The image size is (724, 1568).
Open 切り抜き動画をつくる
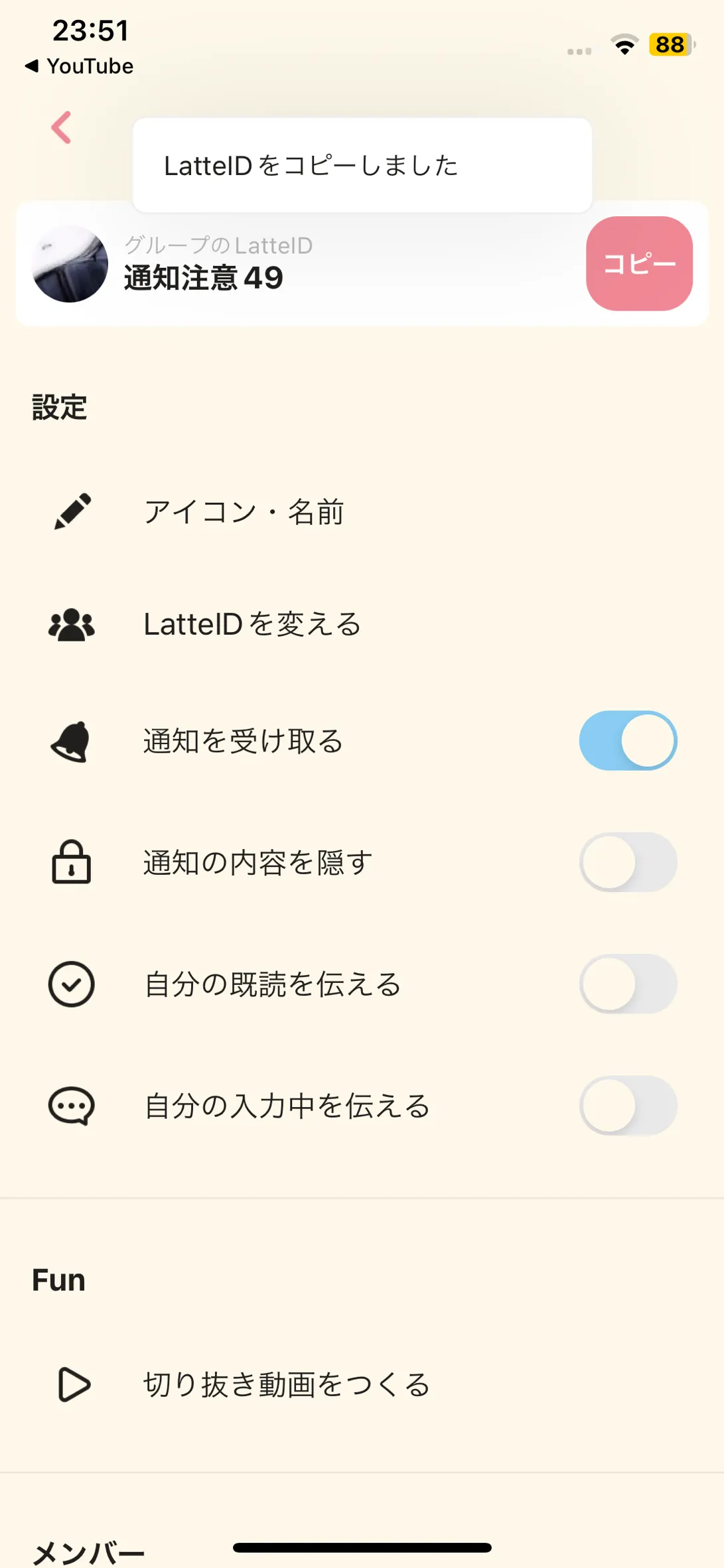[287, 1385]
